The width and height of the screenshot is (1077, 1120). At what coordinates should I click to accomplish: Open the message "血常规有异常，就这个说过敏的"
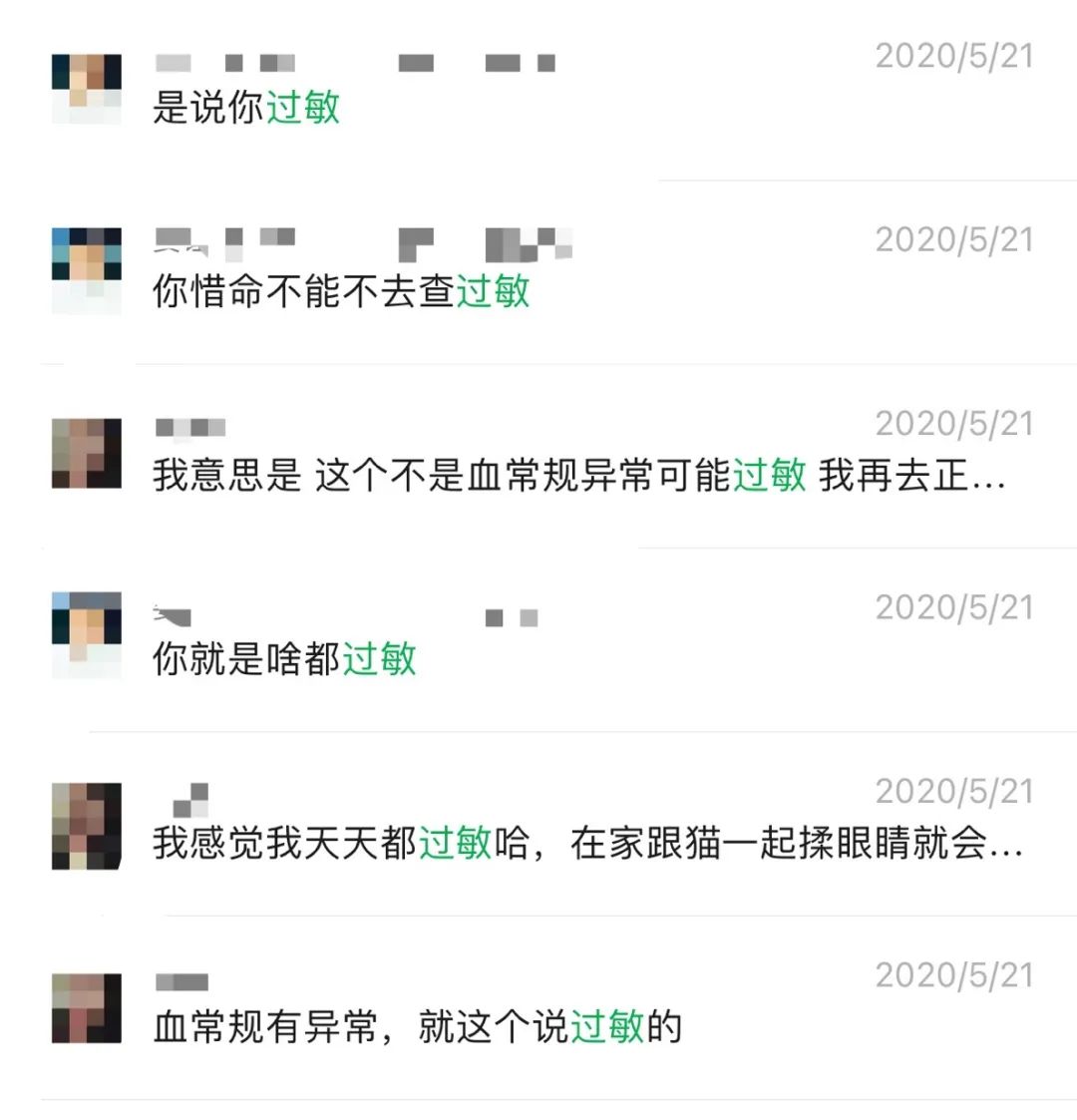tap(417, 1027)
